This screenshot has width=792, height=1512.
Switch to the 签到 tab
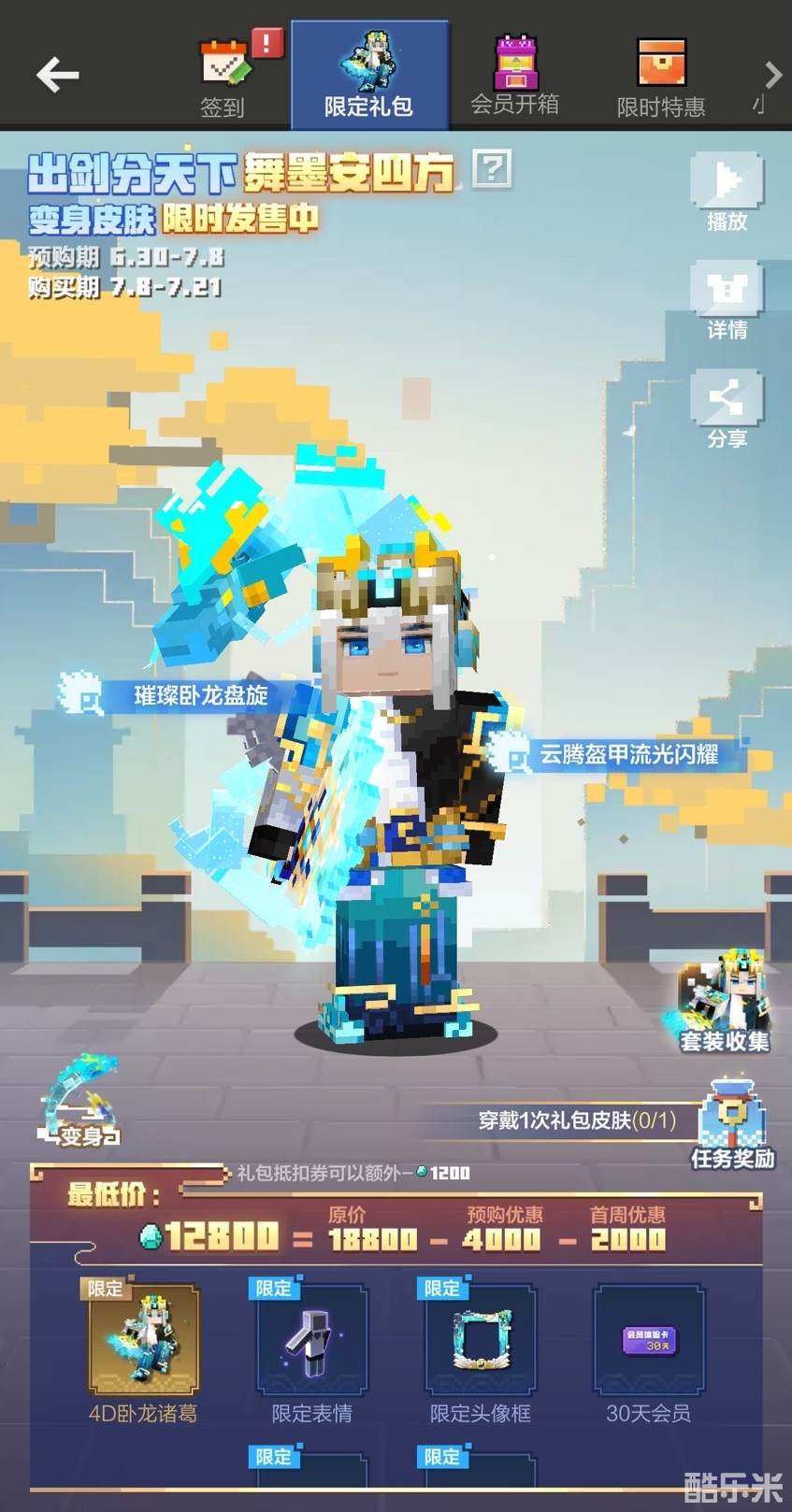click(x=224, y=77)
